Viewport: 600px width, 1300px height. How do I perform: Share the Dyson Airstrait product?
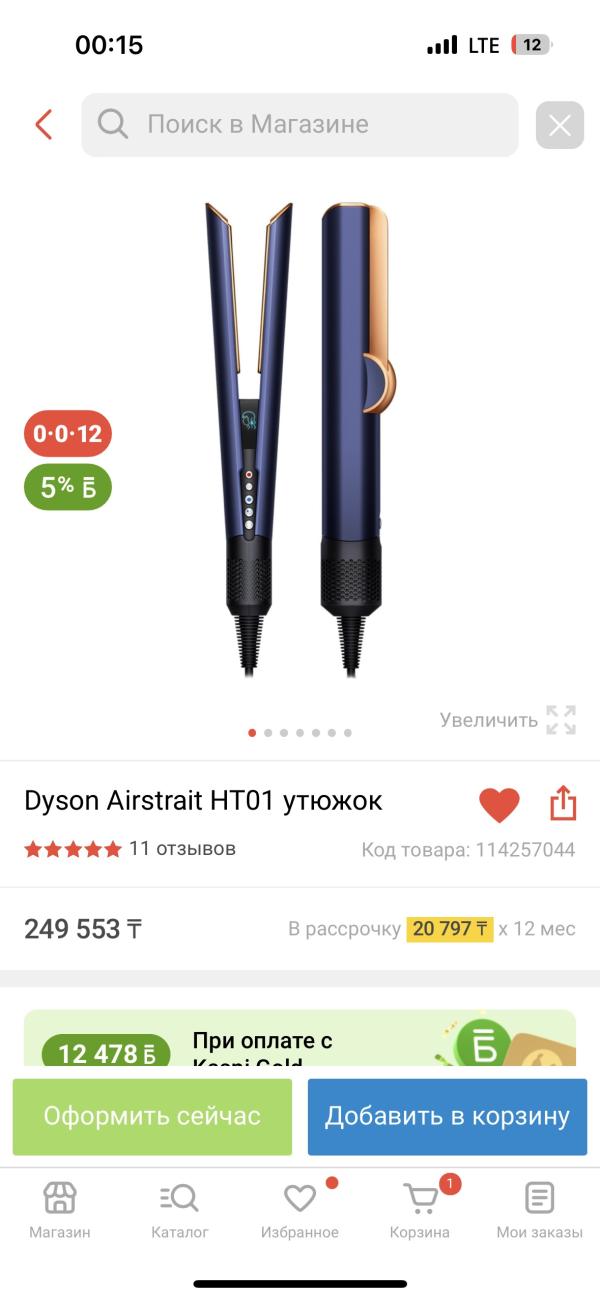pyautogui.click(x=563, y=803)
